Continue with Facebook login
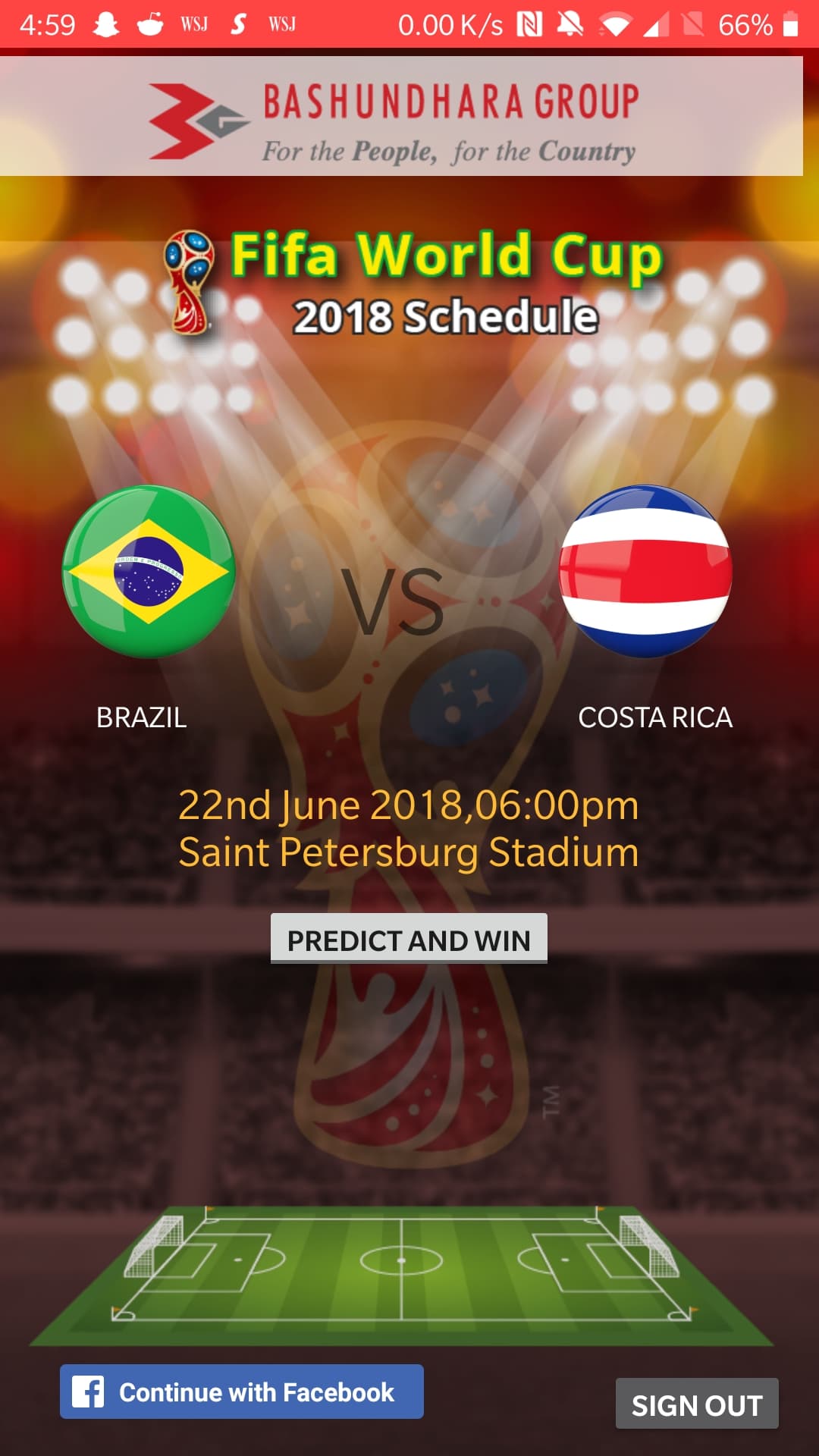 point(241,1392)
